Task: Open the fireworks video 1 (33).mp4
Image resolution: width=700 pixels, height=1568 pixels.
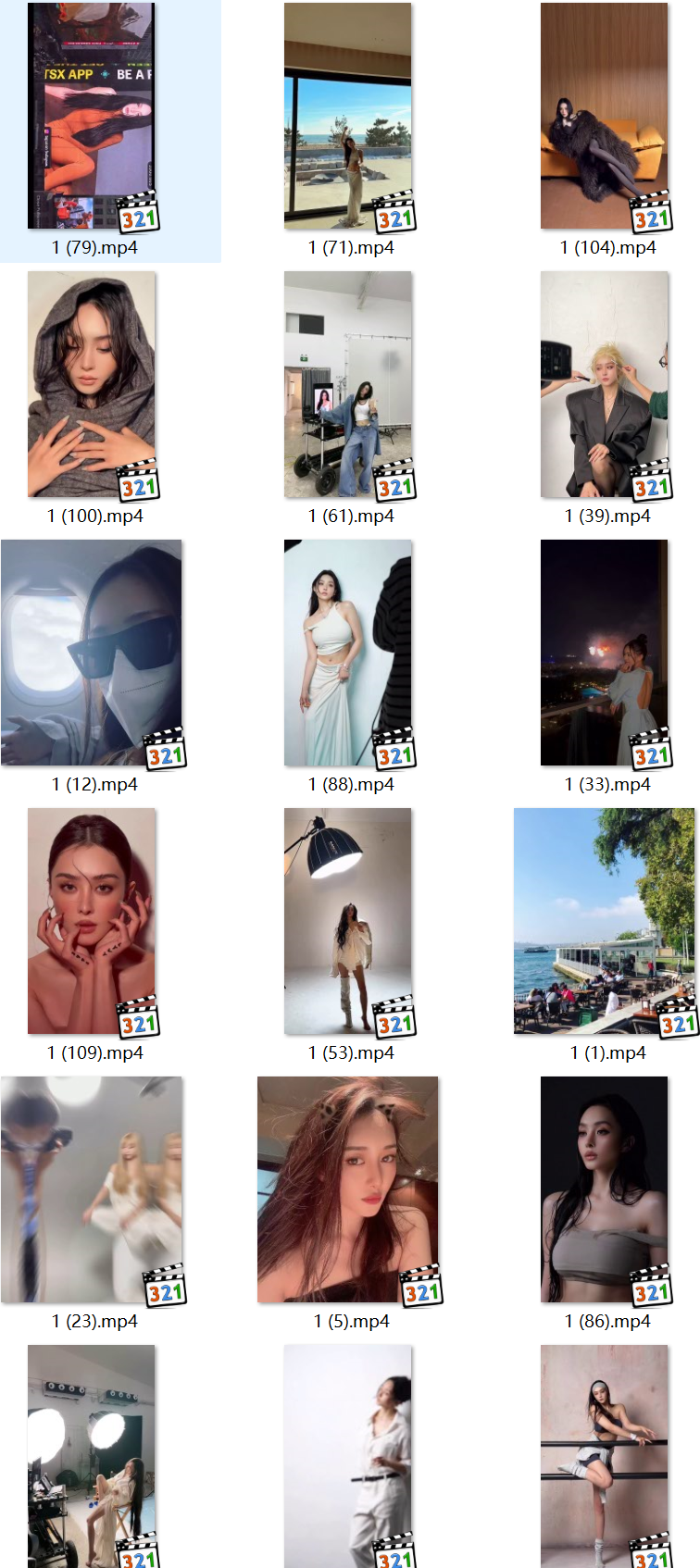Action: pyautogui.click(x=604, y=653)
